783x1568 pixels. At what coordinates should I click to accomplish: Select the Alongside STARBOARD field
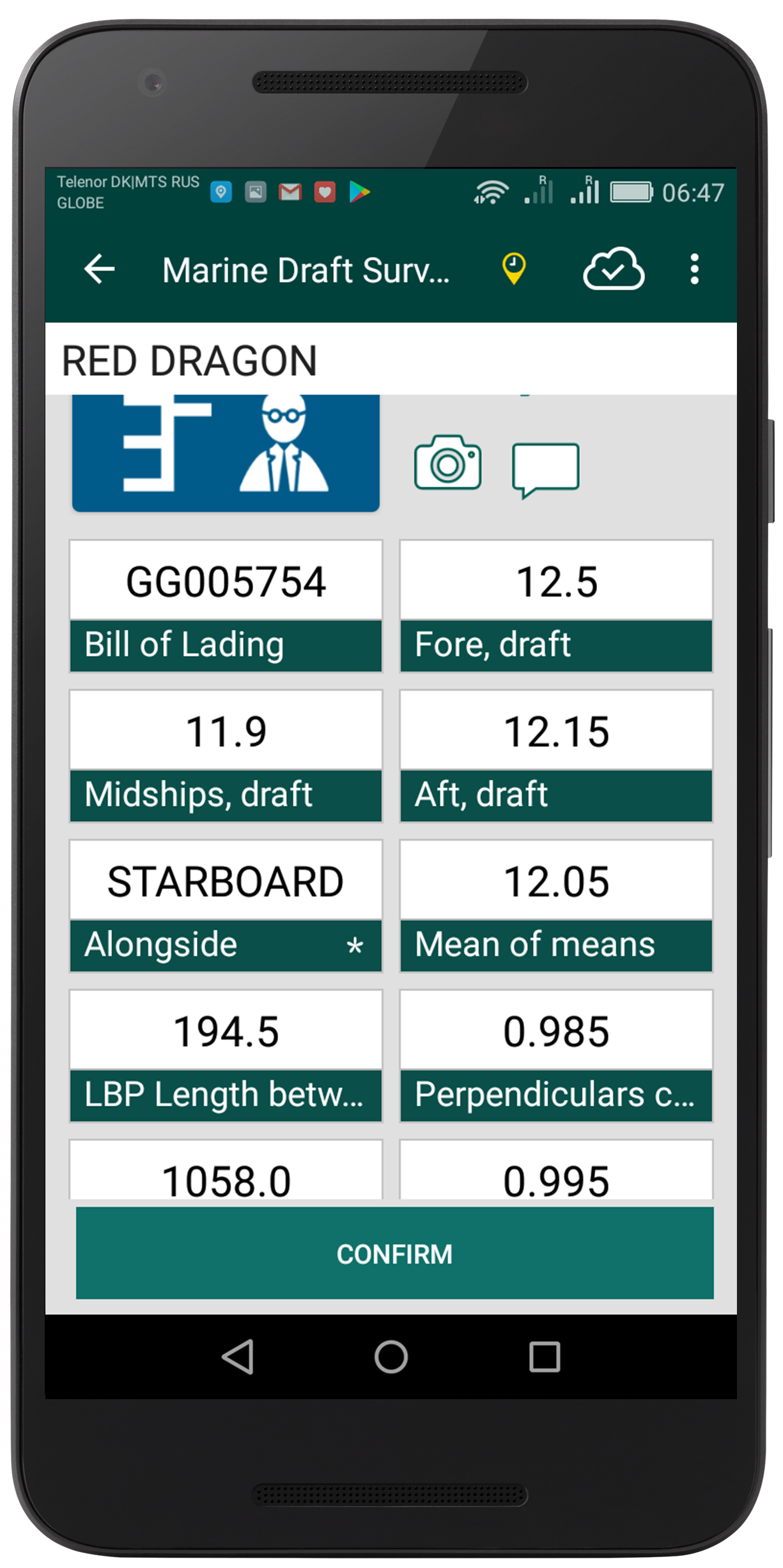click(226, 906)
